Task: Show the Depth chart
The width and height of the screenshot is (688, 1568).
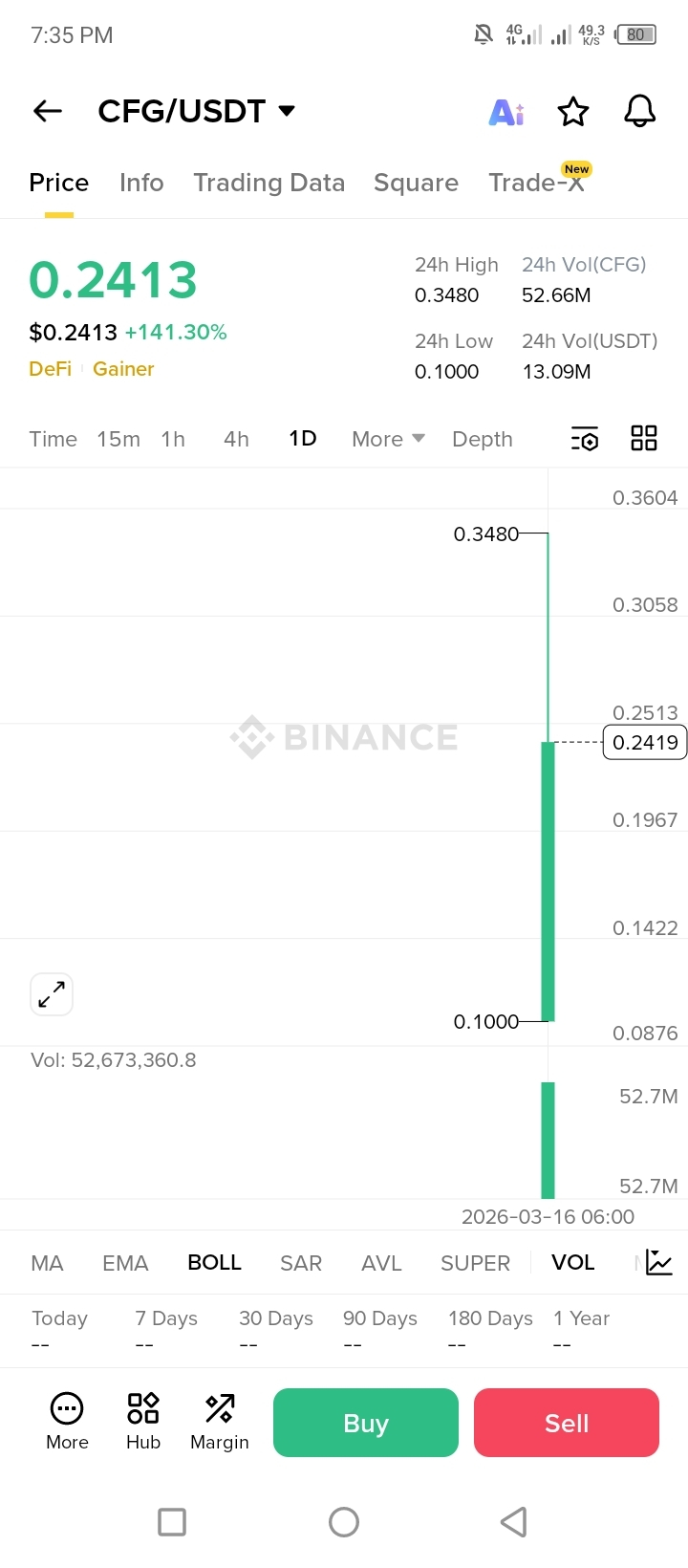Action: [483, 439]
